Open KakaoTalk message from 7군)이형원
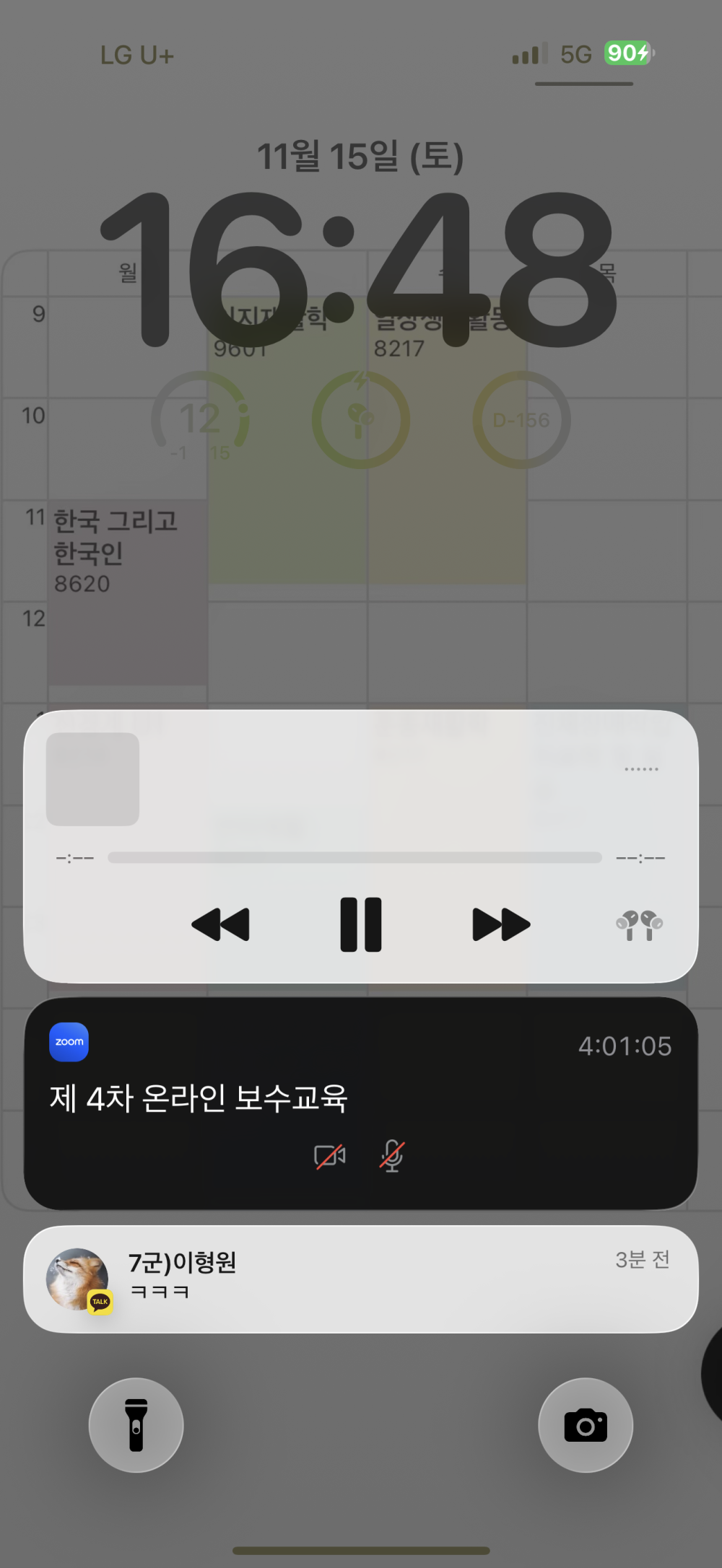The height and width of the screenshot is (1568, 722). [x=360, y=1279]
